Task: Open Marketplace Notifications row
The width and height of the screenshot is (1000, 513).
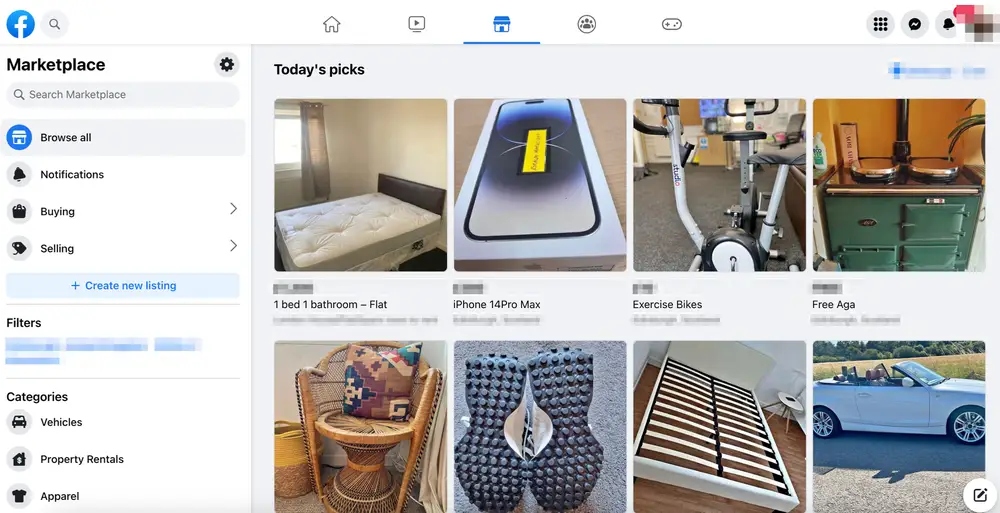Action: (123, 175)
